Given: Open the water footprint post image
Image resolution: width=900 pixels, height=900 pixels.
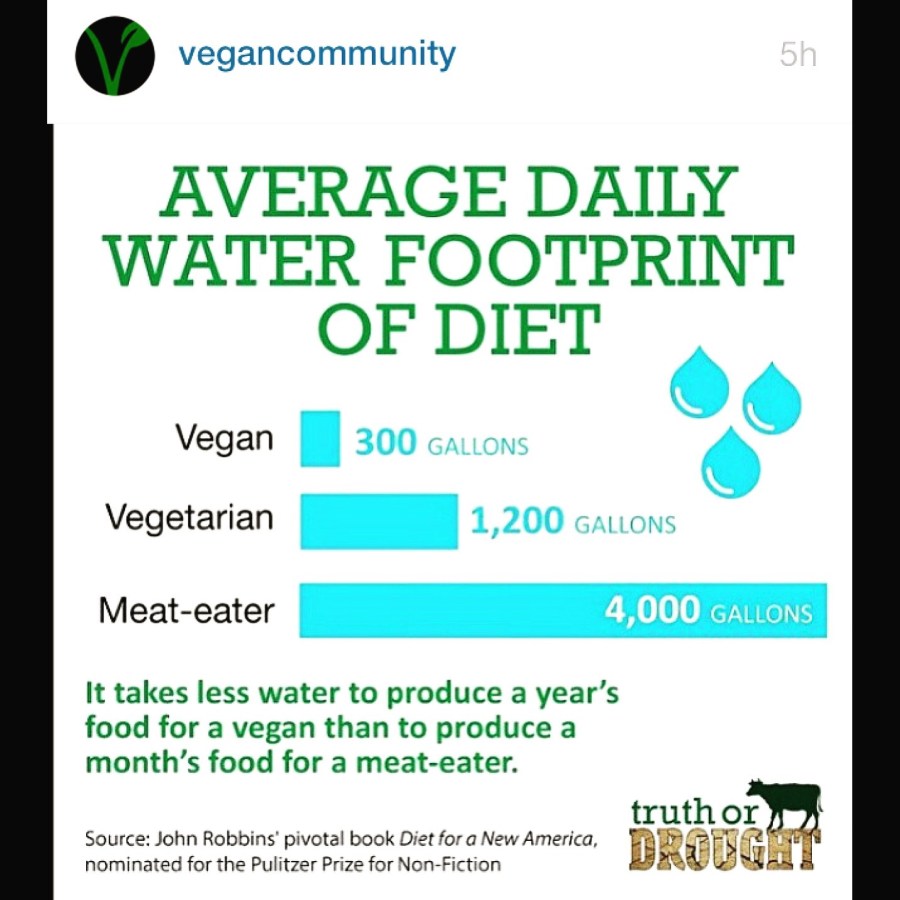Looking at the screenshot, I should 450,500.
